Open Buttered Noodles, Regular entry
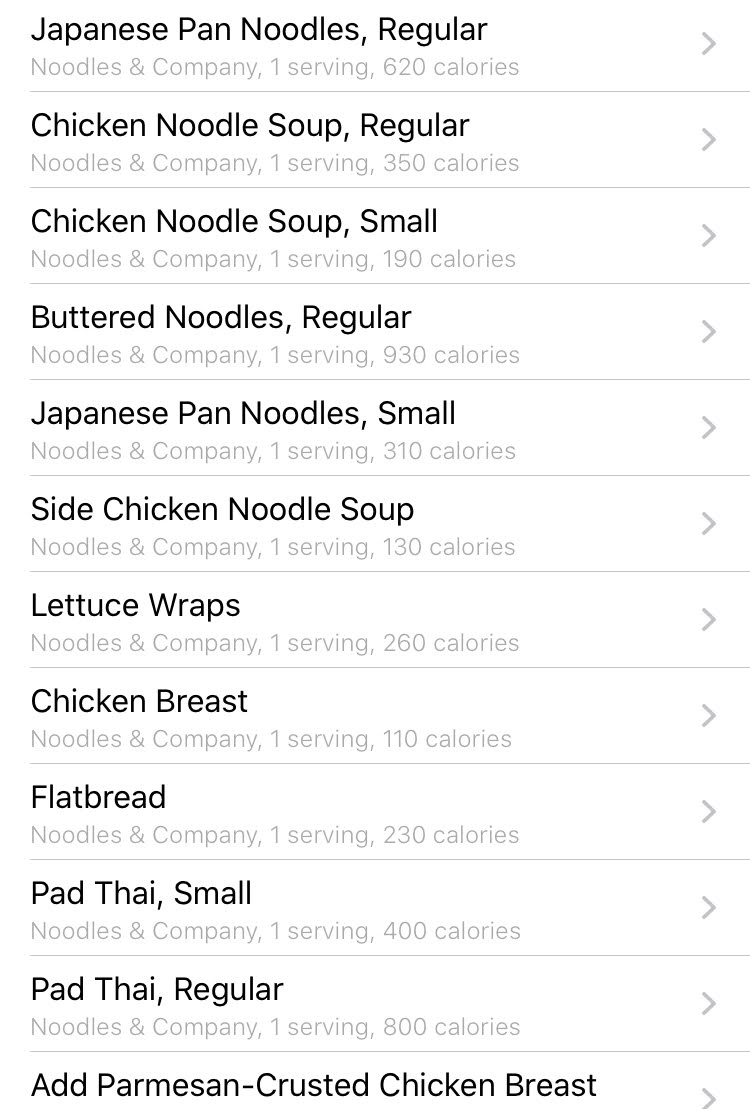This screenshot has height=1109, width=750. click(x=375, y=333)
